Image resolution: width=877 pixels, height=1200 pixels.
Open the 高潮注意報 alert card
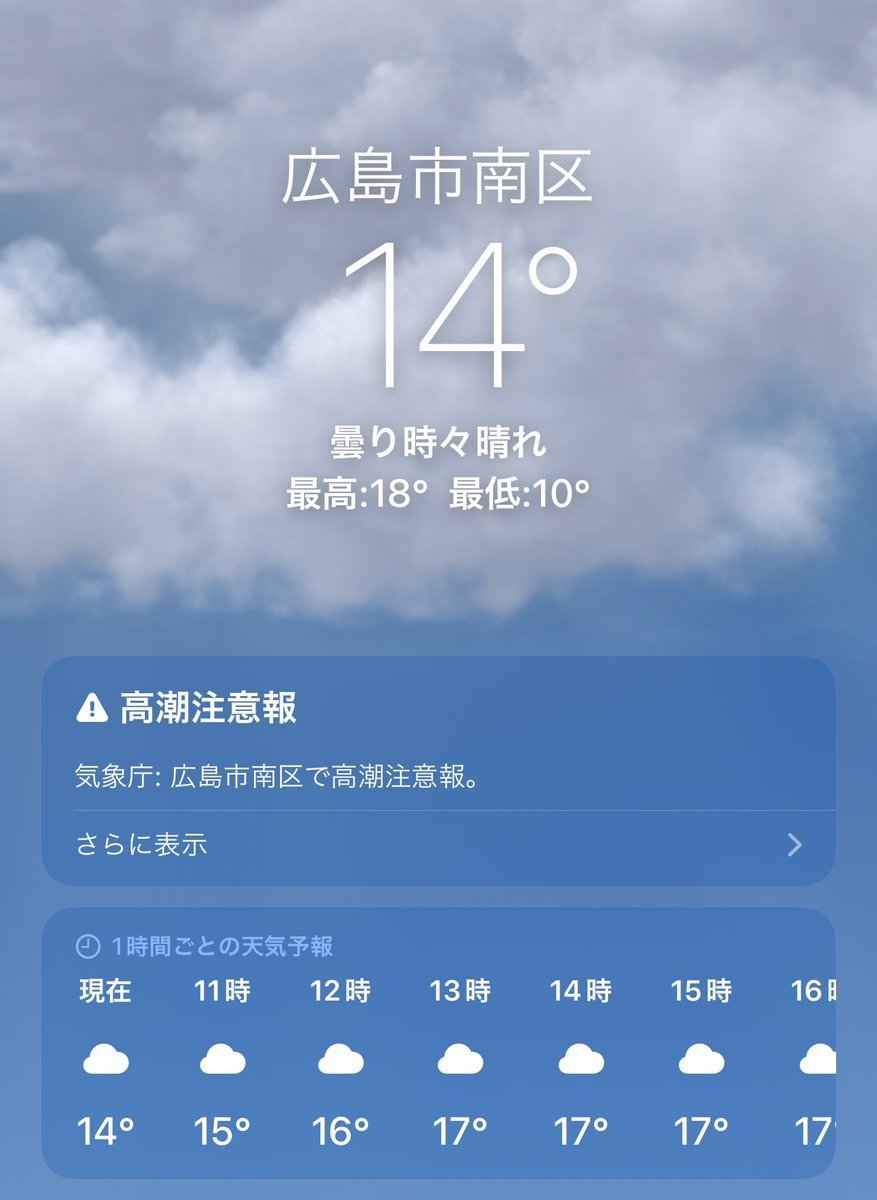point(437,740)
